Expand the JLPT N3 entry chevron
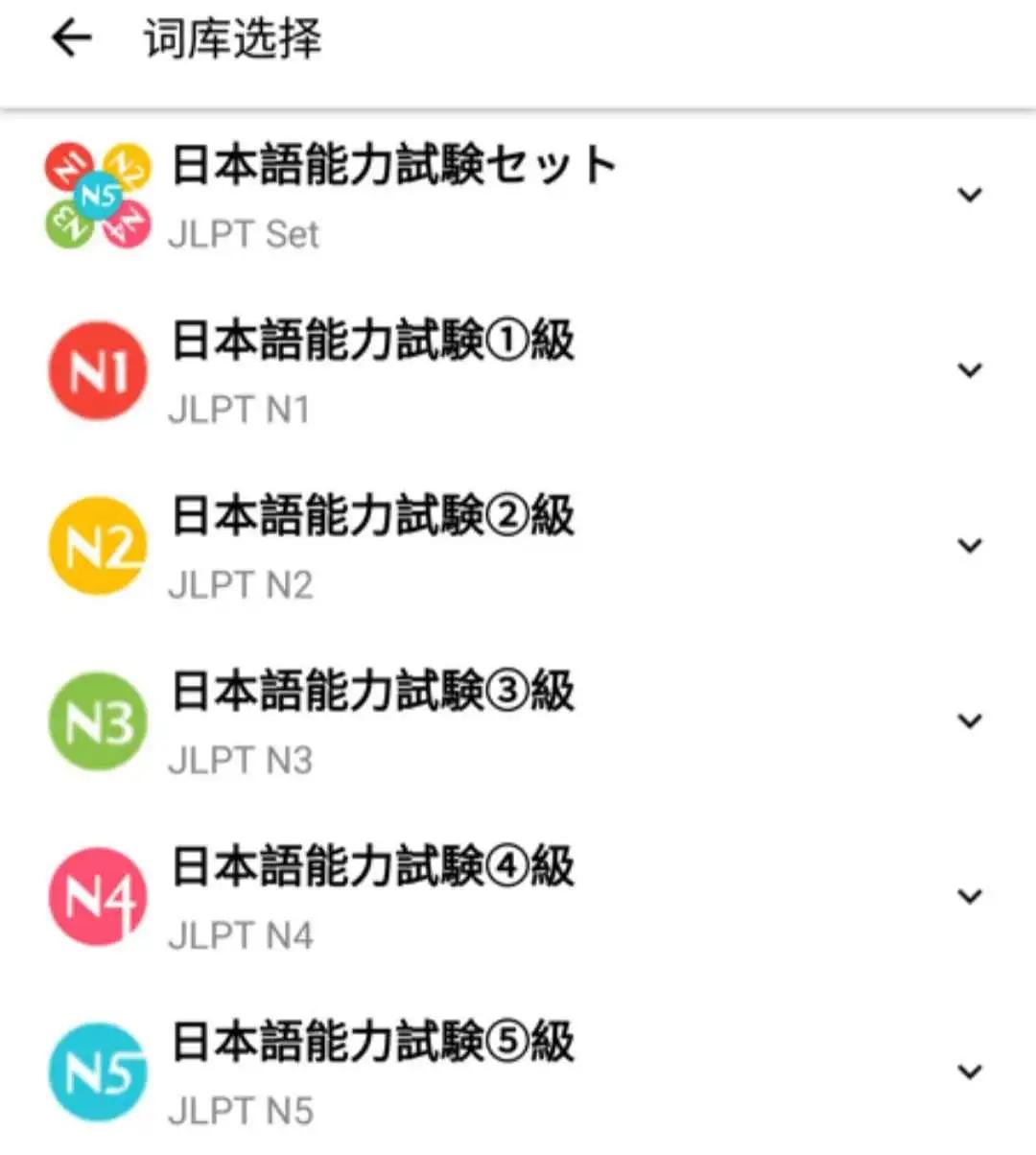1036x1155 pixels. [969, 720]
